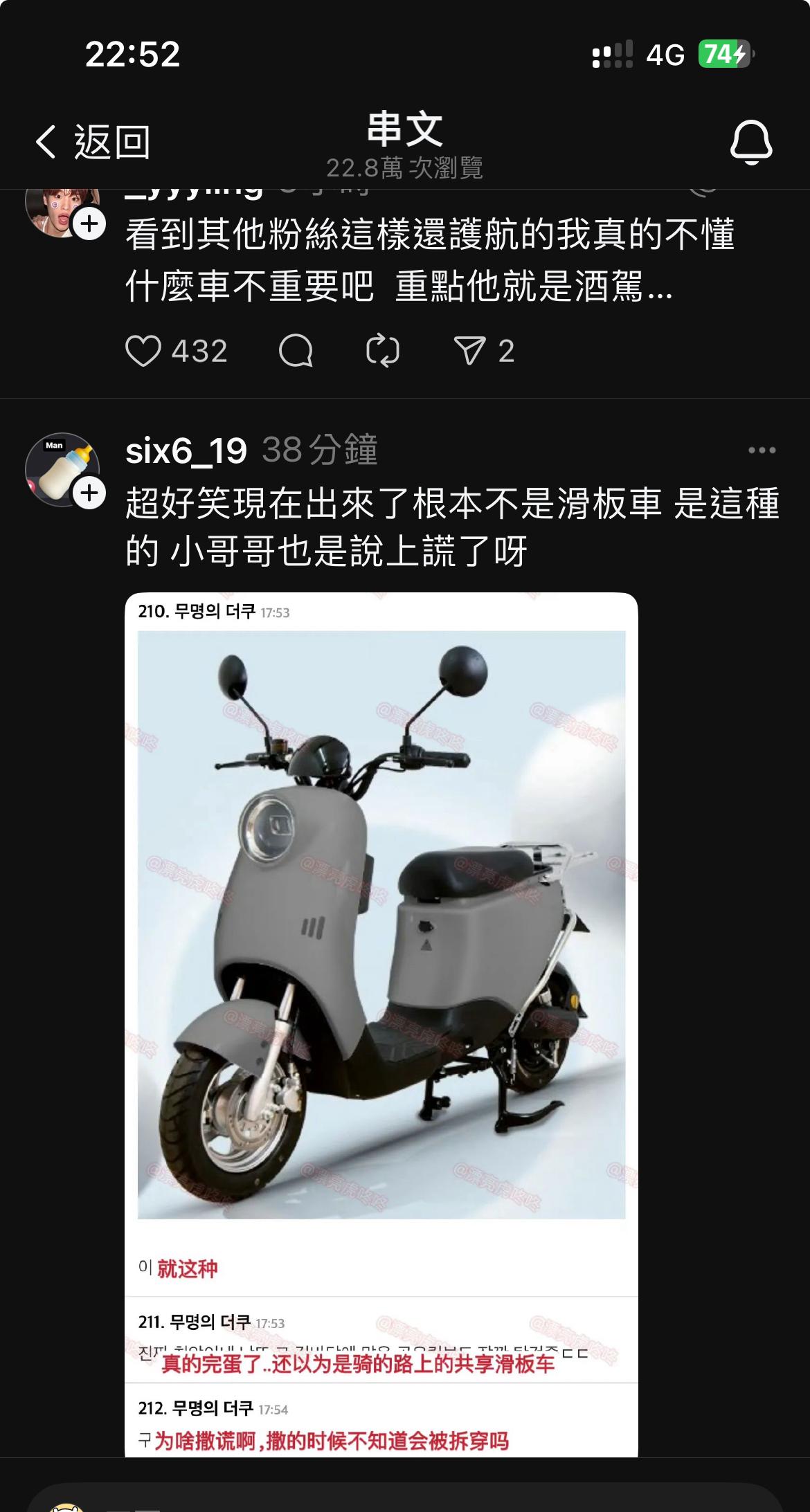View the scooter image in six6_19's post
The image size is (810, 1512).
pyautogui.click(x=381, y=924)
